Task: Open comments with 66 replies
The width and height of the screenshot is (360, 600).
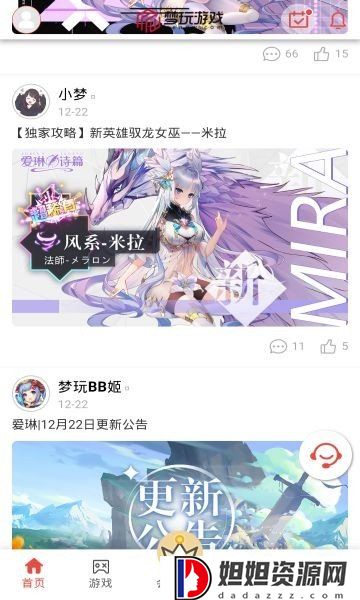Action: [x=280, y=54]
